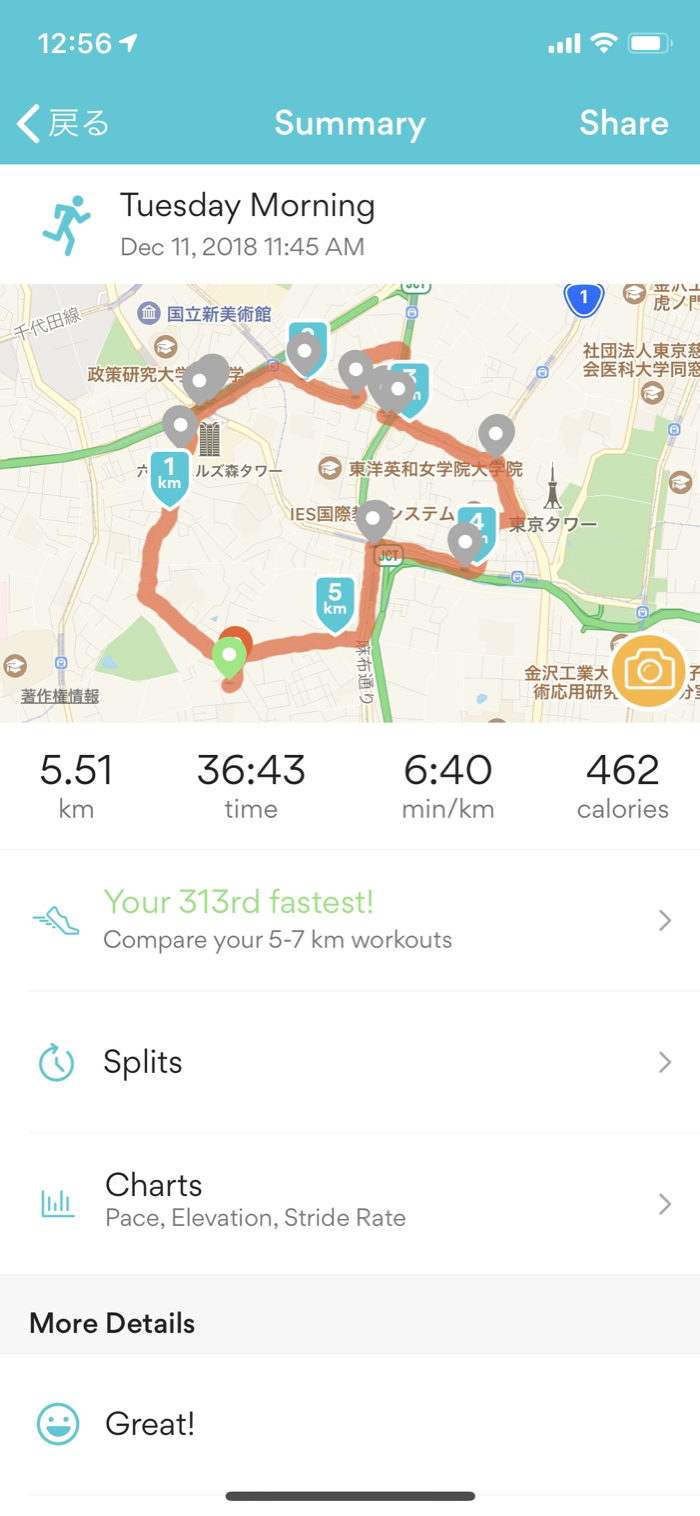The image size is (700, 1516).
Task: View Pace, Elevation, Stride Rate charts
Action: click(x=350, y=1203)
